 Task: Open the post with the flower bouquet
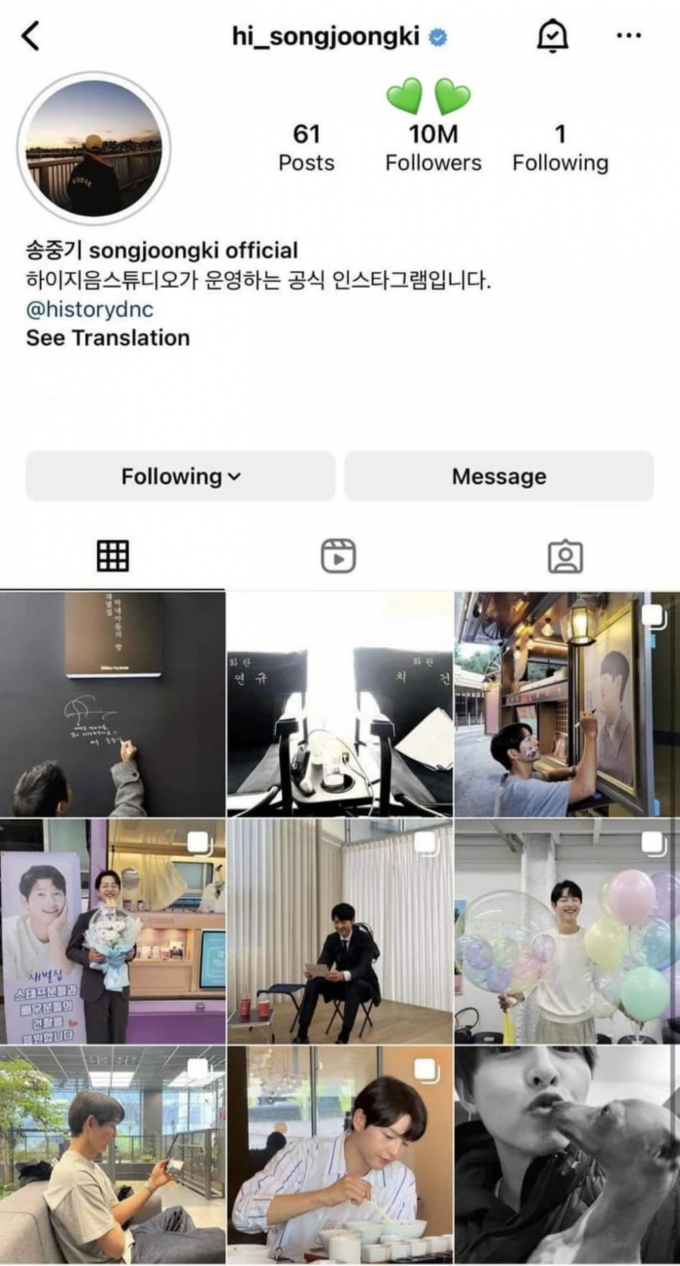[x=112, y=932]
